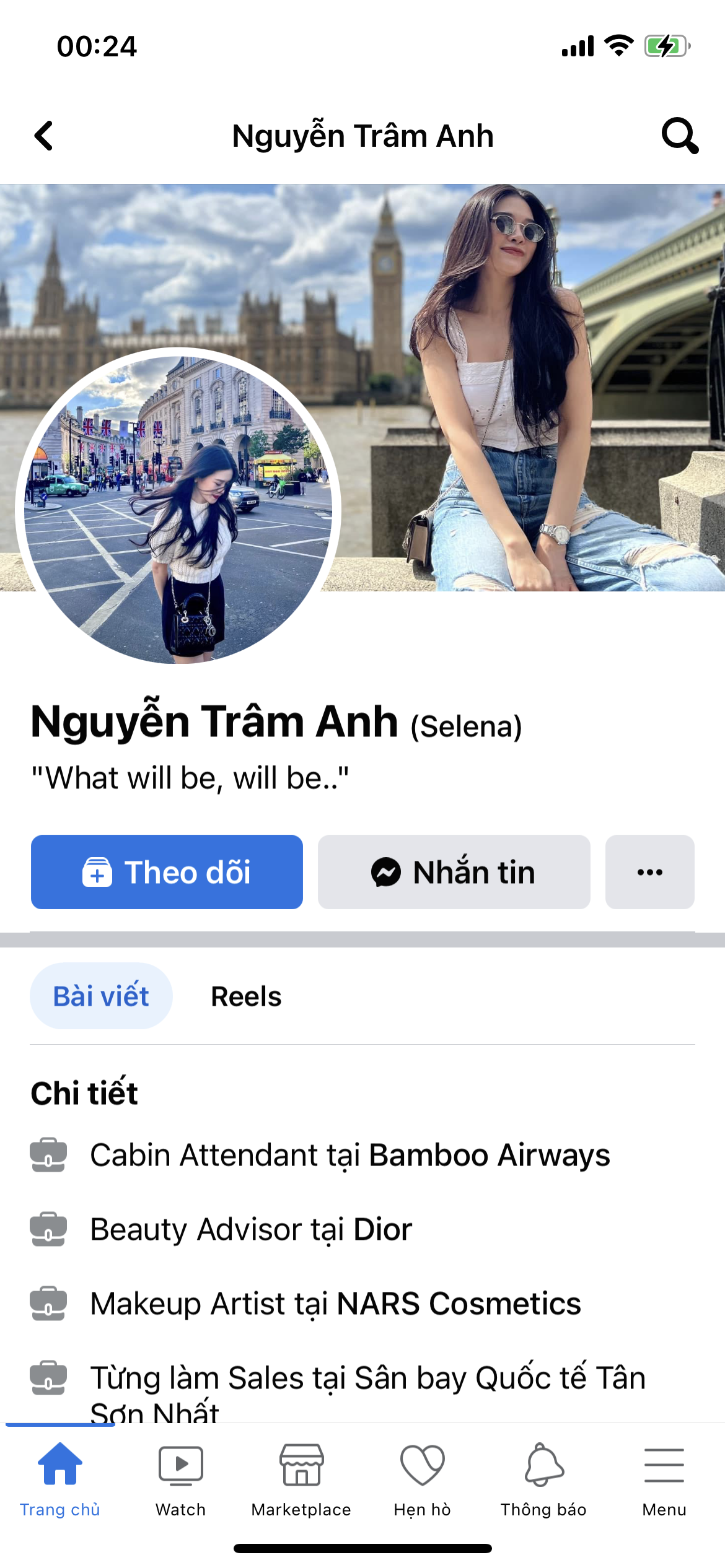Go back using the top-left arrow
The image size is (725, 1568).
[x=44, y=136]
